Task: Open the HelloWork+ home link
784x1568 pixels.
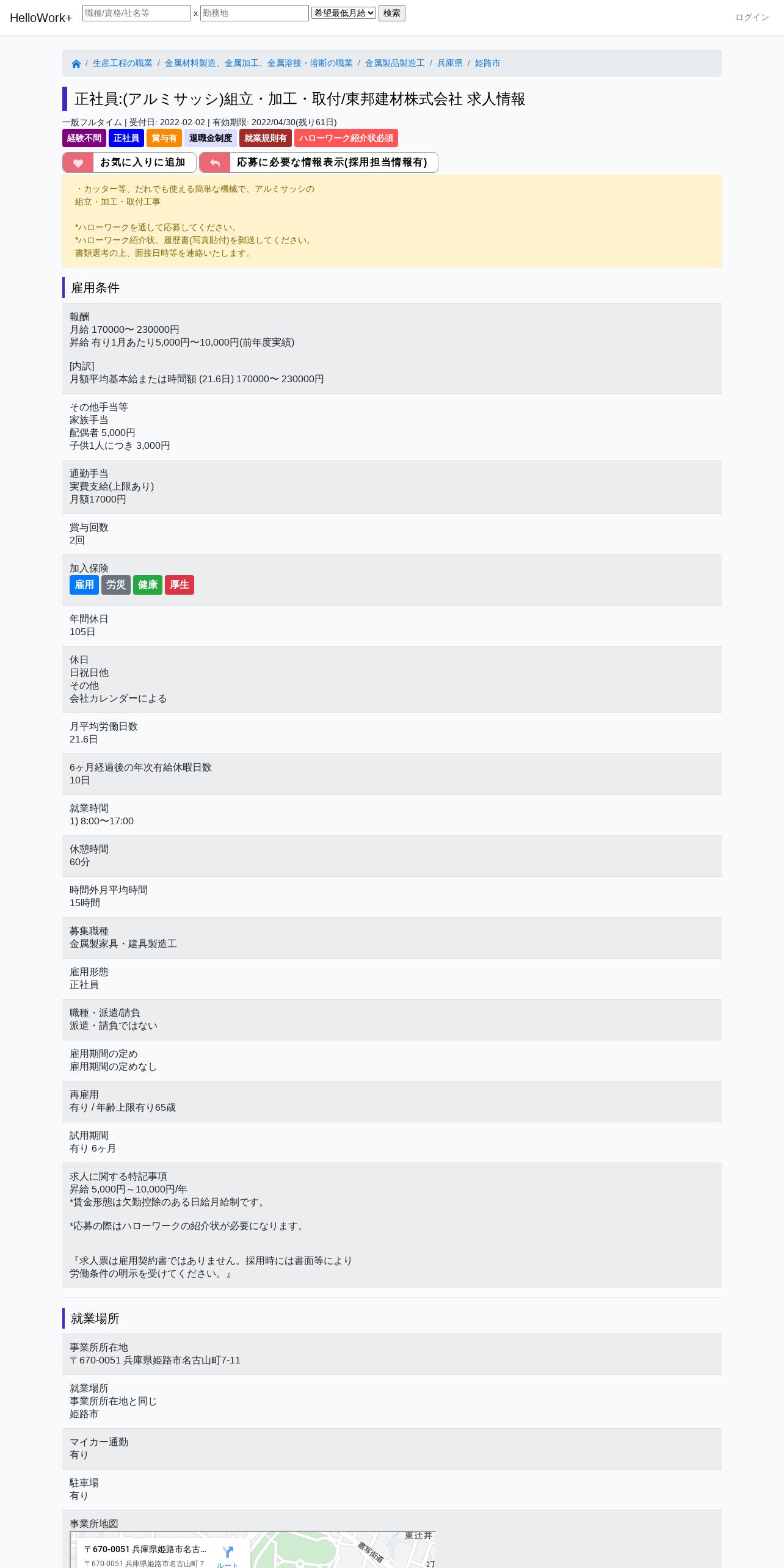Action: (x=41, y=18)
